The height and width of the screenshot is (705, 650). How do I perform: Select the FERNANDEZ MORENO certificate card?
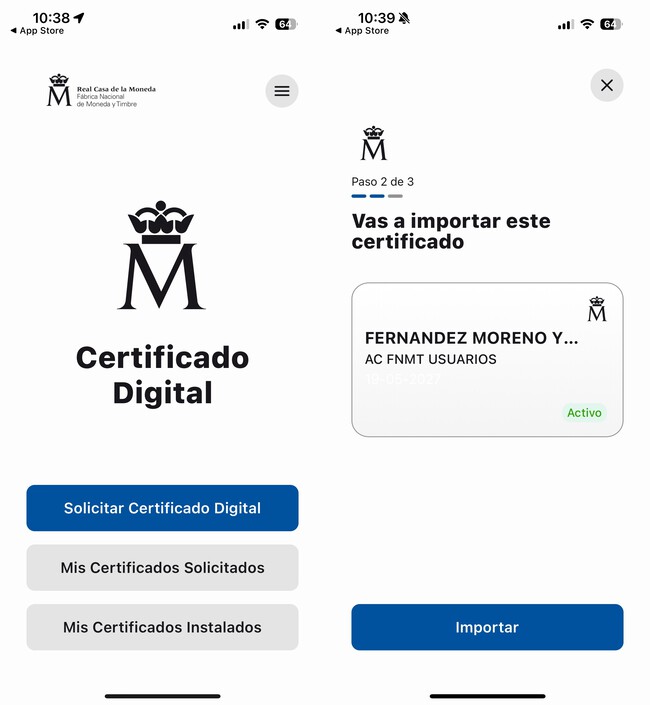coord(487,360)
